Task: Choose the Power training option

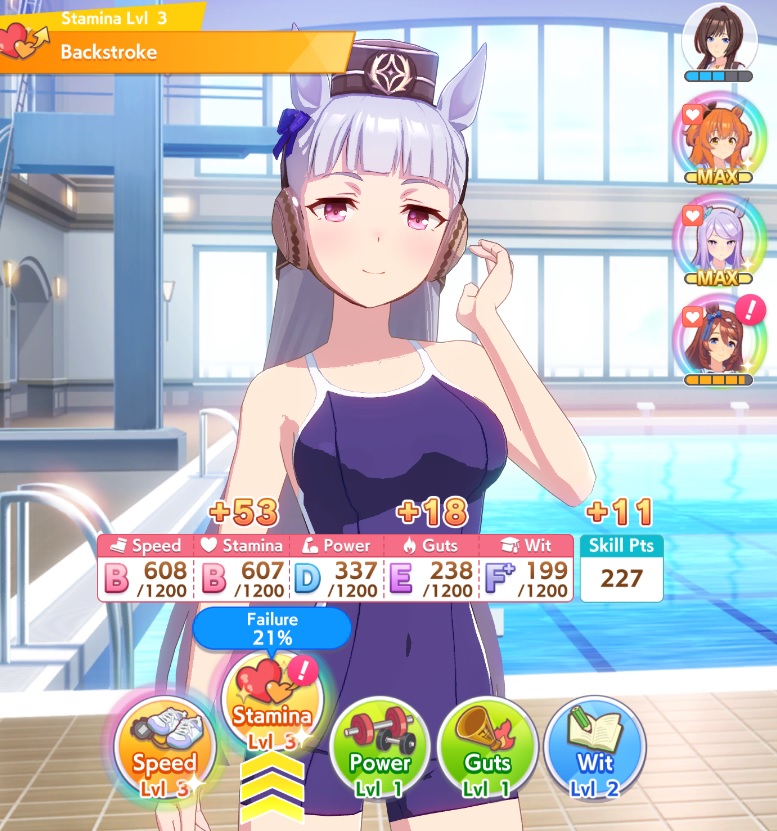Action: (x=379, y=745)
